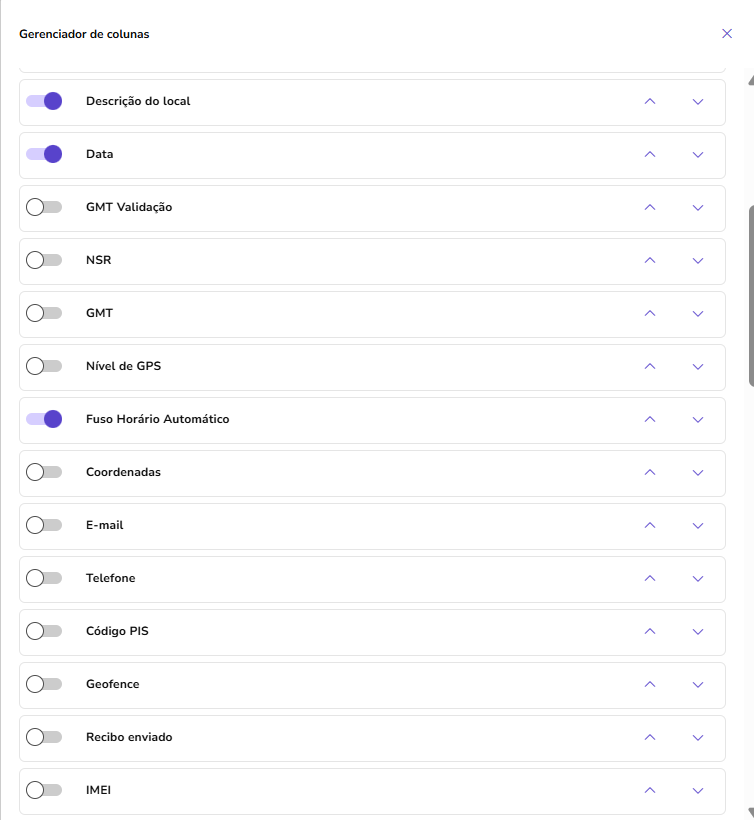Move the NSR column down
Viewport: 754px width, 820px height.
[x=698, y=260]
